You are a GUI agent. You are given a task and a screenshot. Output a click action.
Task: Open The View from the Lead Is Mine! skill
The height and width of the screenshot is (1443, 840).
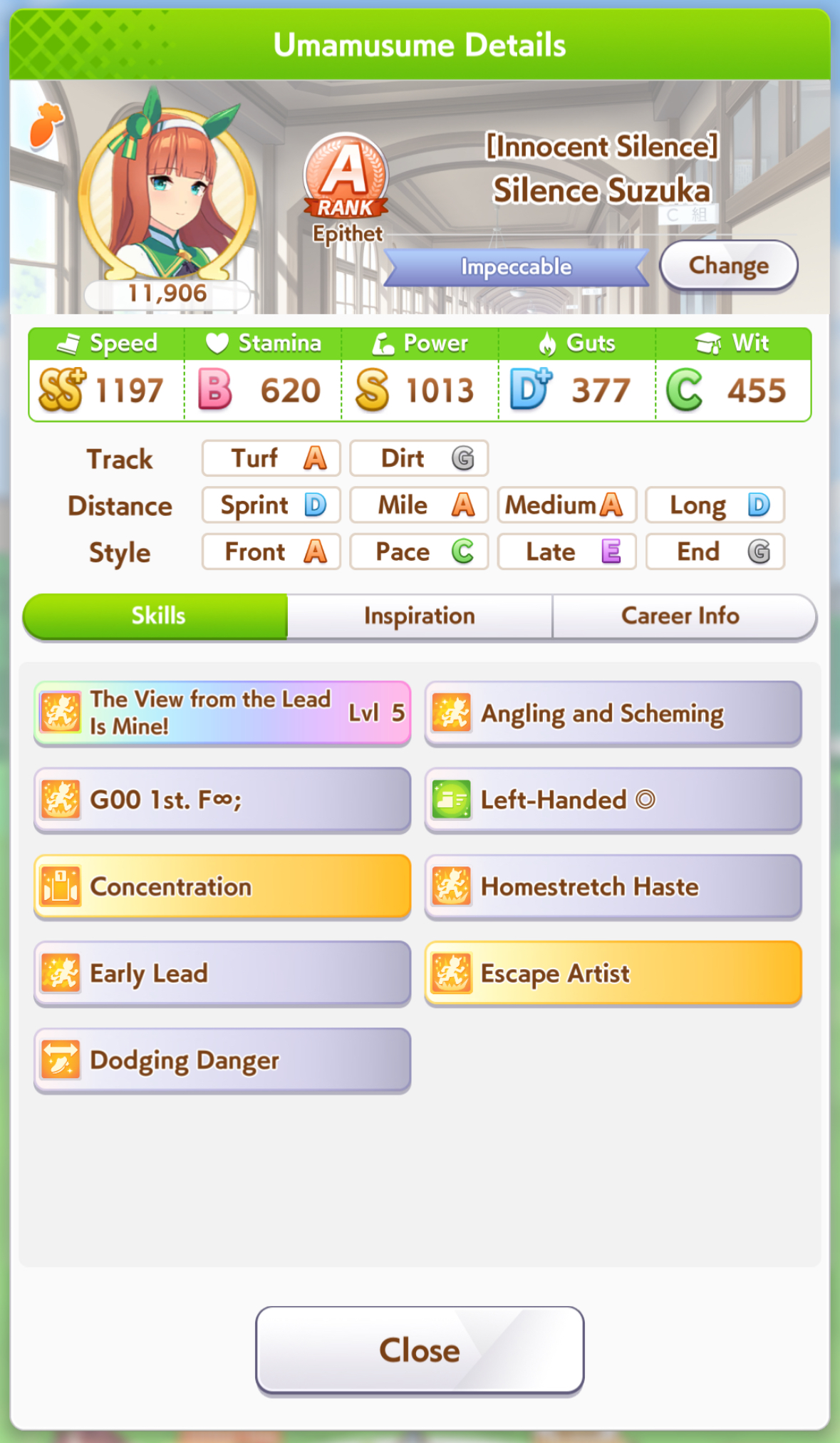tap(222, 713)
